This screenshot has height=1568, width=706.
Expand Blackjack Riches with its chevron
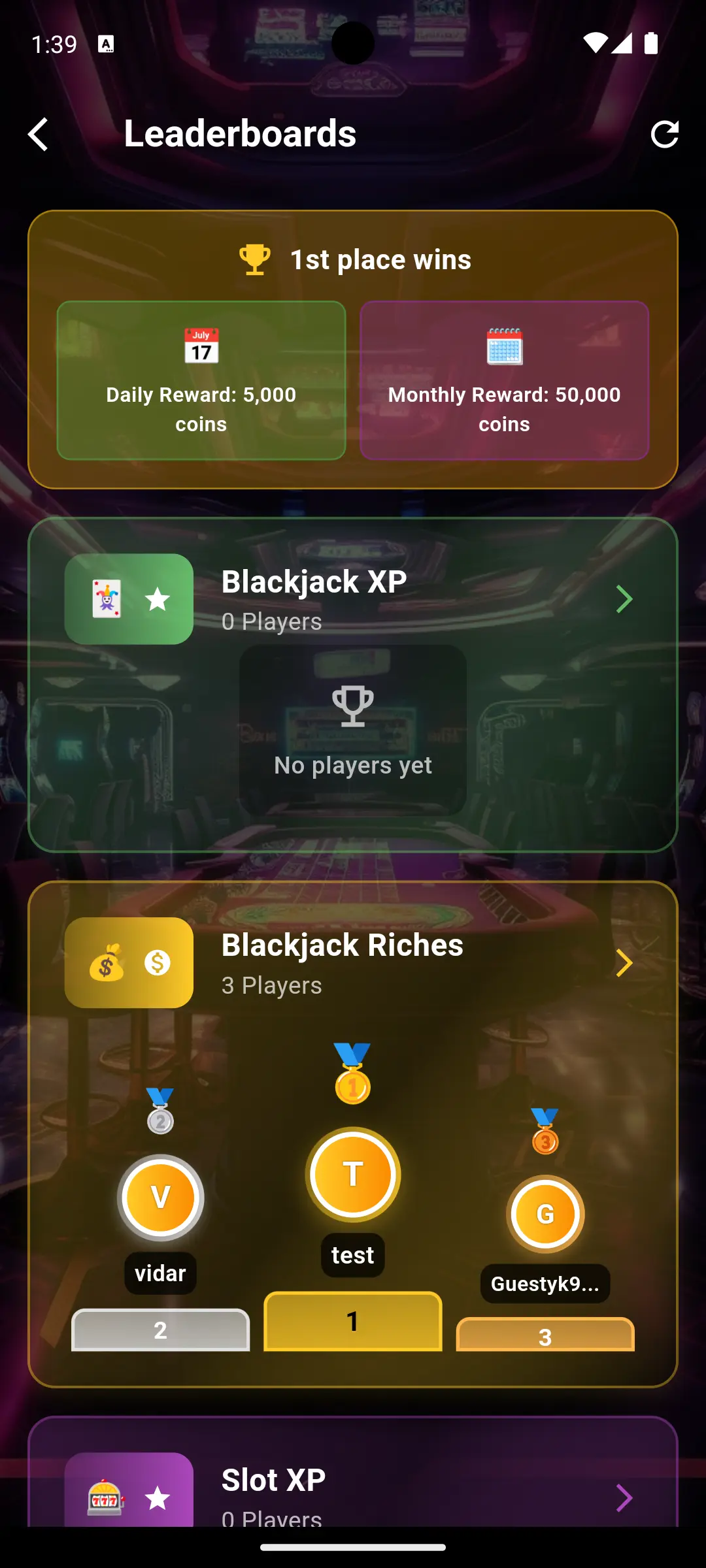624,962
